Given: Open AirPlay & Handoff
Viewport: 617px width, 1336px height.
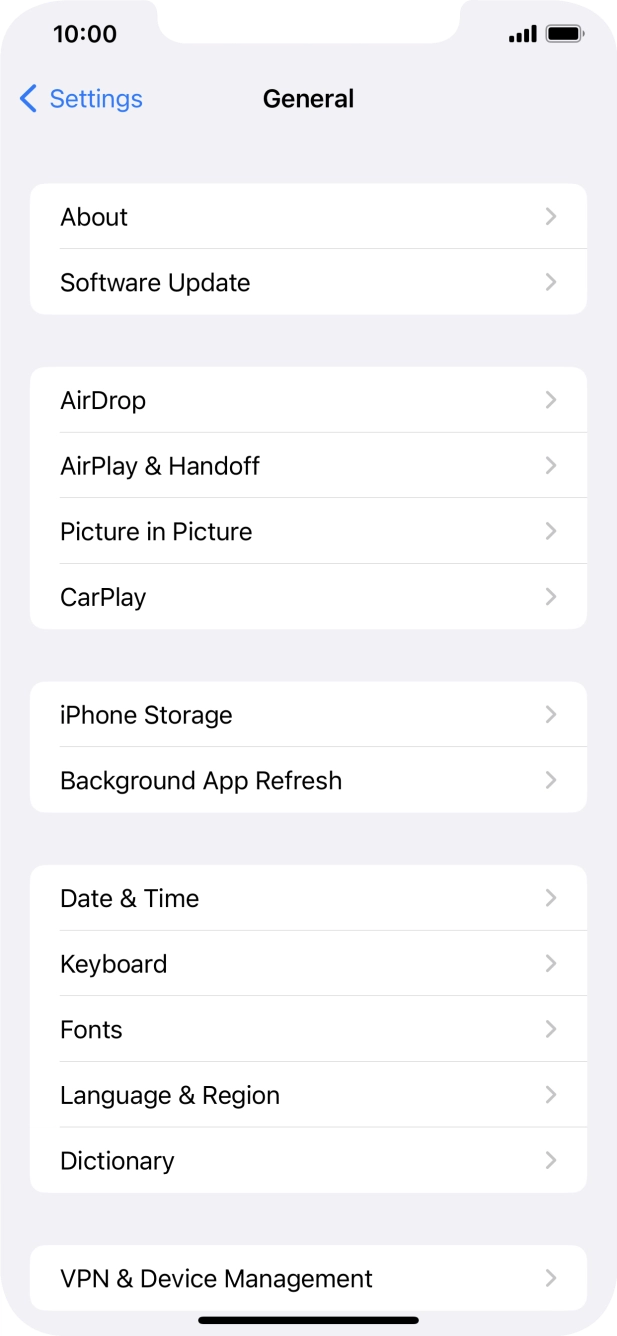Looking at the screenshot, I should click(x=308, y=465).
